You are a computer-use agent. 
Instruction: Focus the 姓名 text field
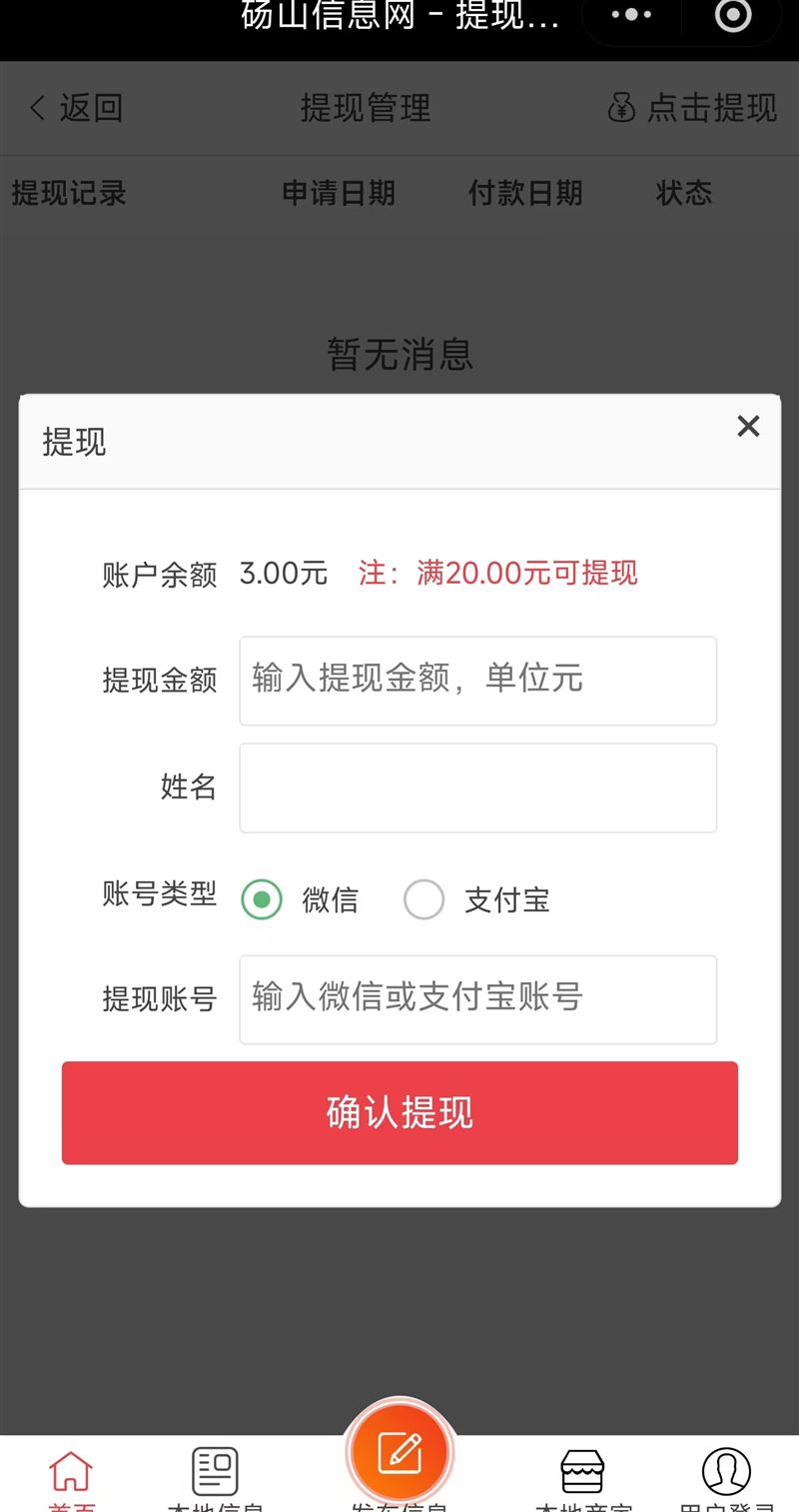477,787
